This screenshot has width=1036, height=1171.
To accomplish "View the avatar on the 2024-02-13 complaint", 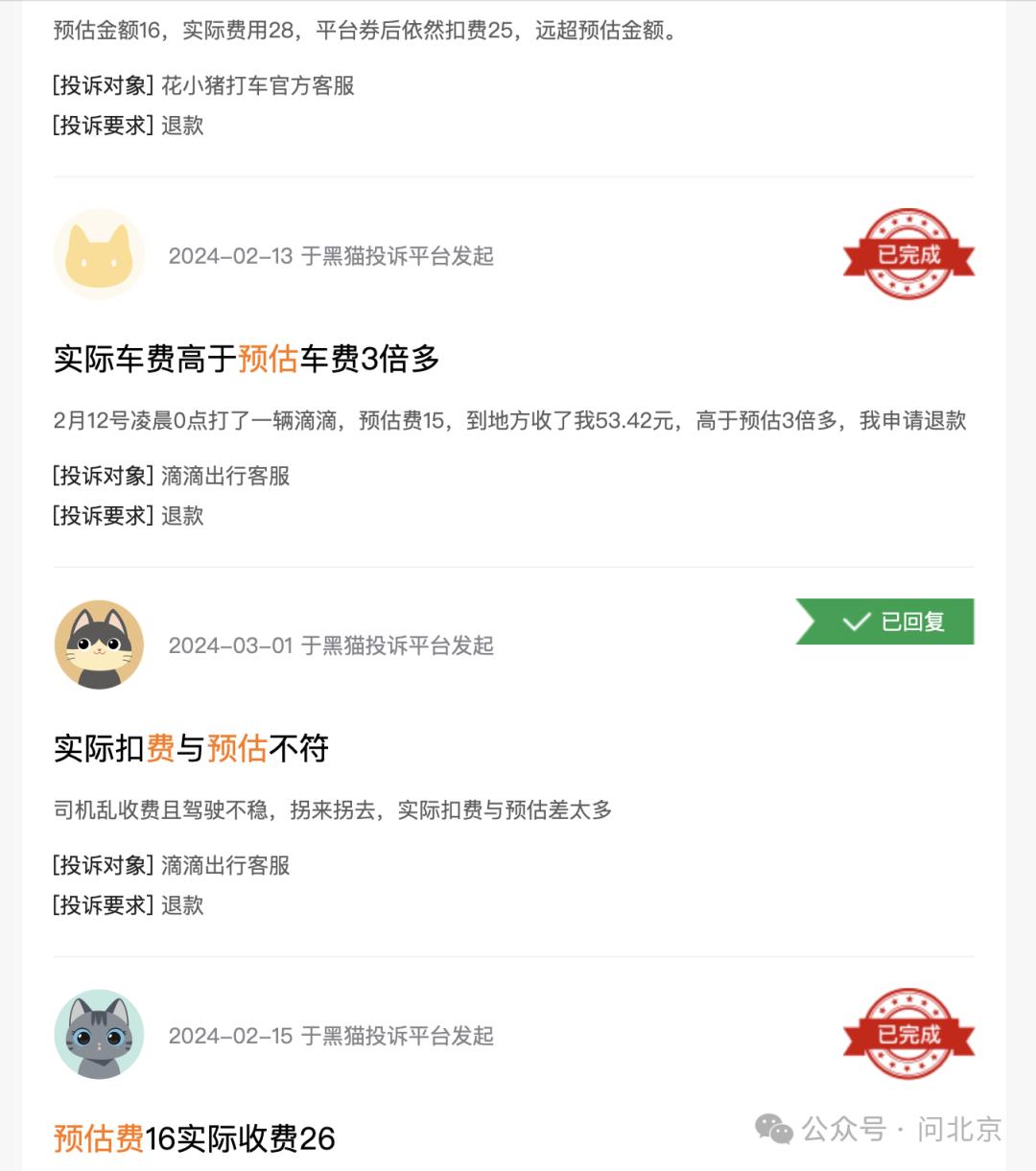I will click(x=99, y=255).
